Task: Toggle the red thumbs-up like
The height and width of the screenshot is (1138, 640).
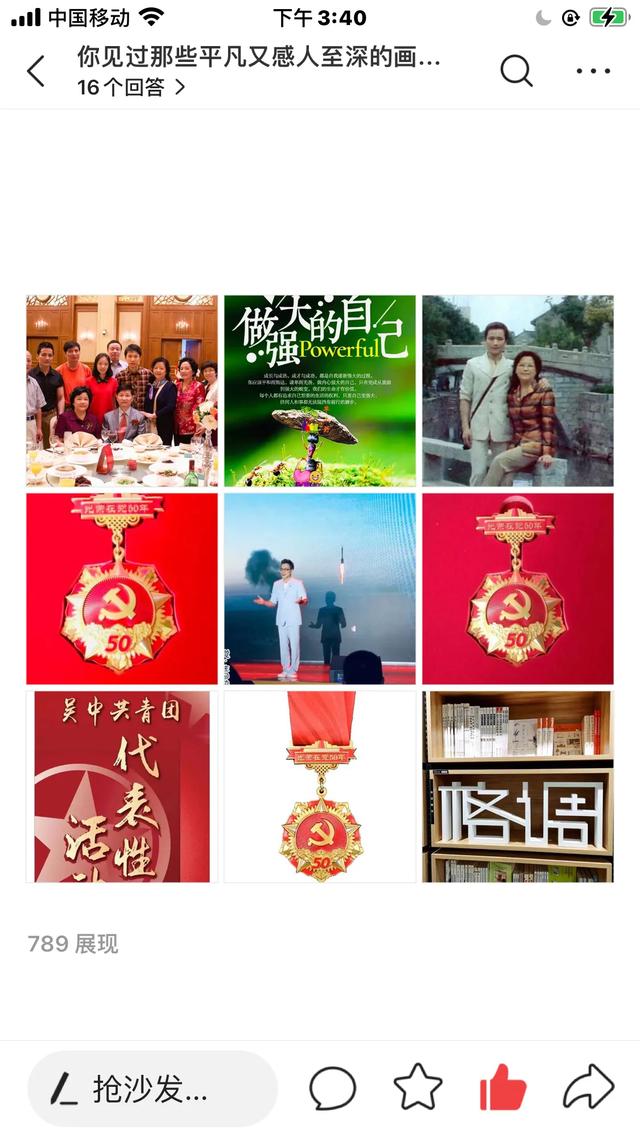Action: click(x=503, y=1088)
